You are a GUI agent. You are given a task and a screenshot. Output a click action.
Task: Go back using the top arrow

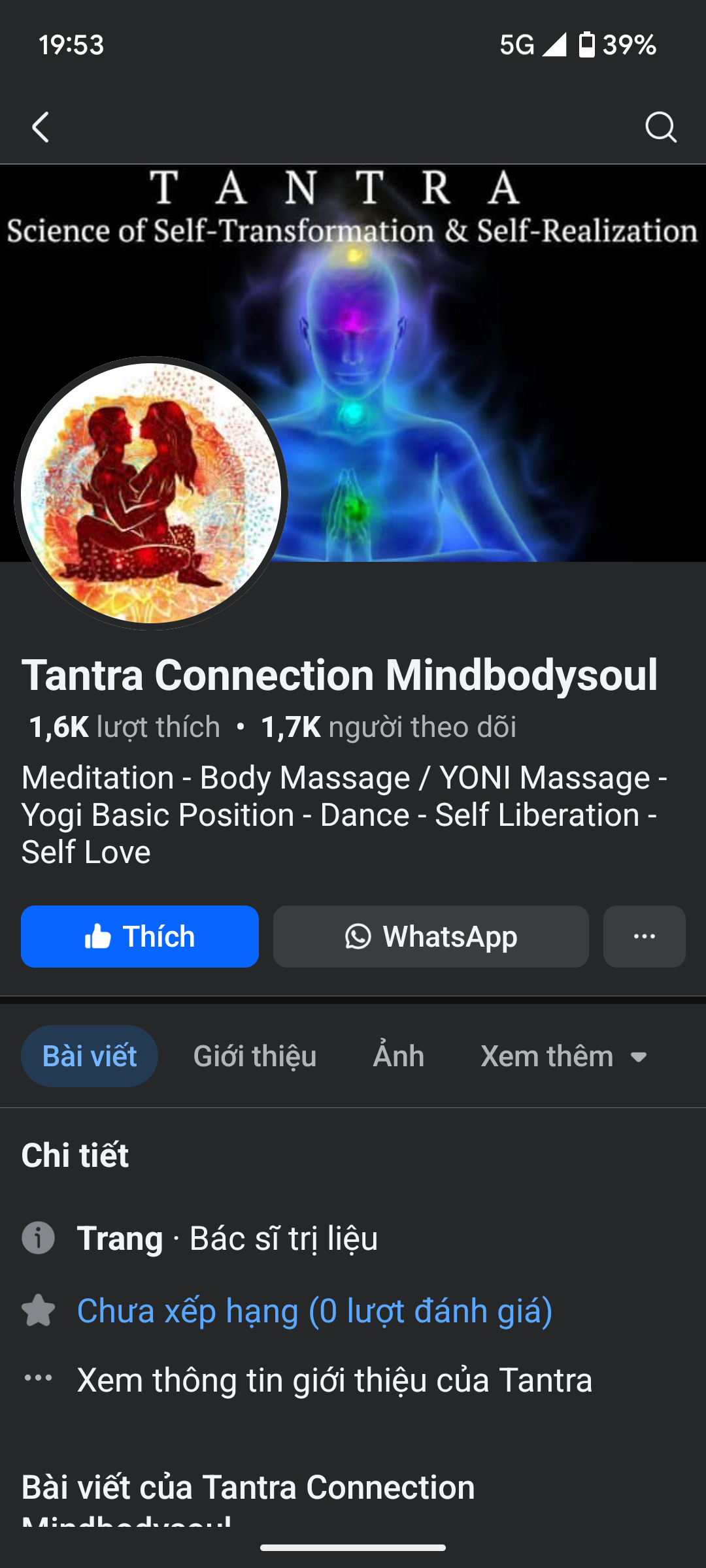coord(41,127)
